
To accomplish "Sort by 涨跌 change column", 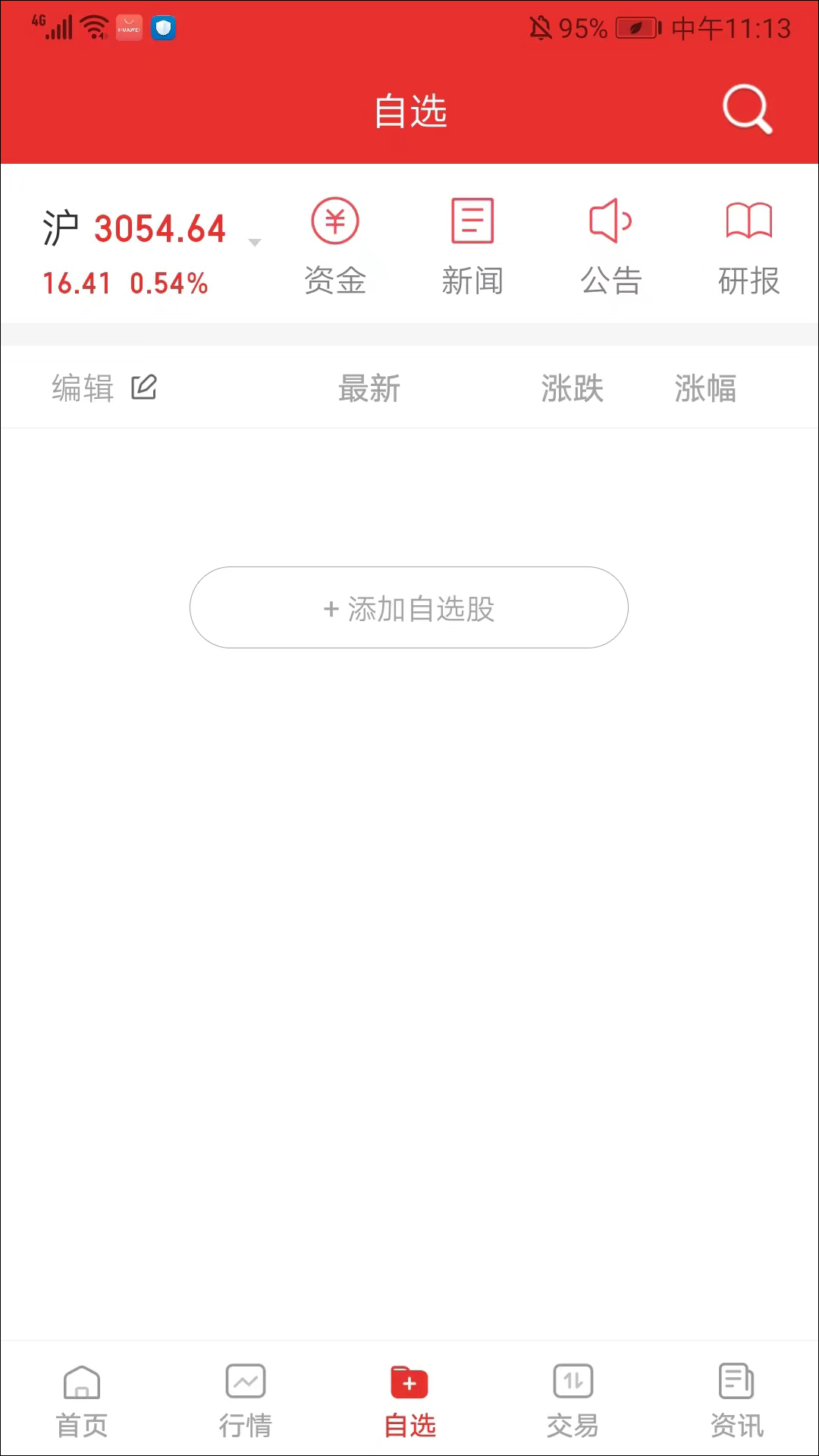I will tap(572, 388).
